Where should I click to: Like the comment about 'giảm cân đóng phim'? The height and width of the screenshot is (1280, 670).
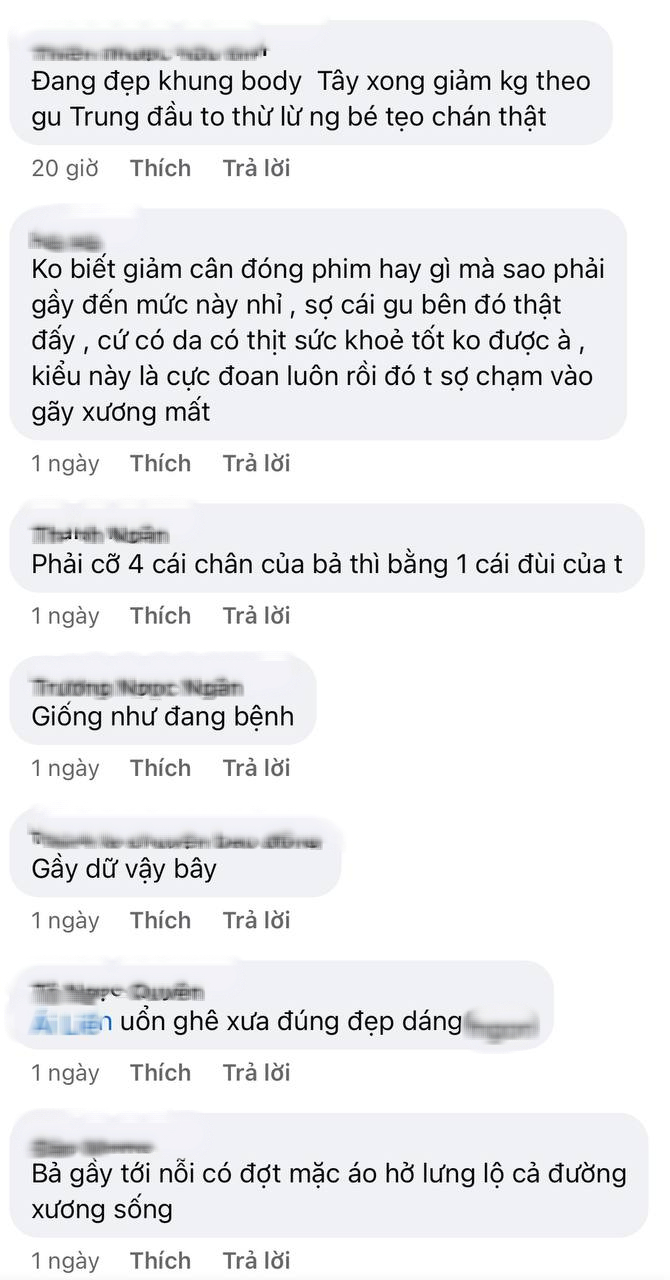click(160, 463)
